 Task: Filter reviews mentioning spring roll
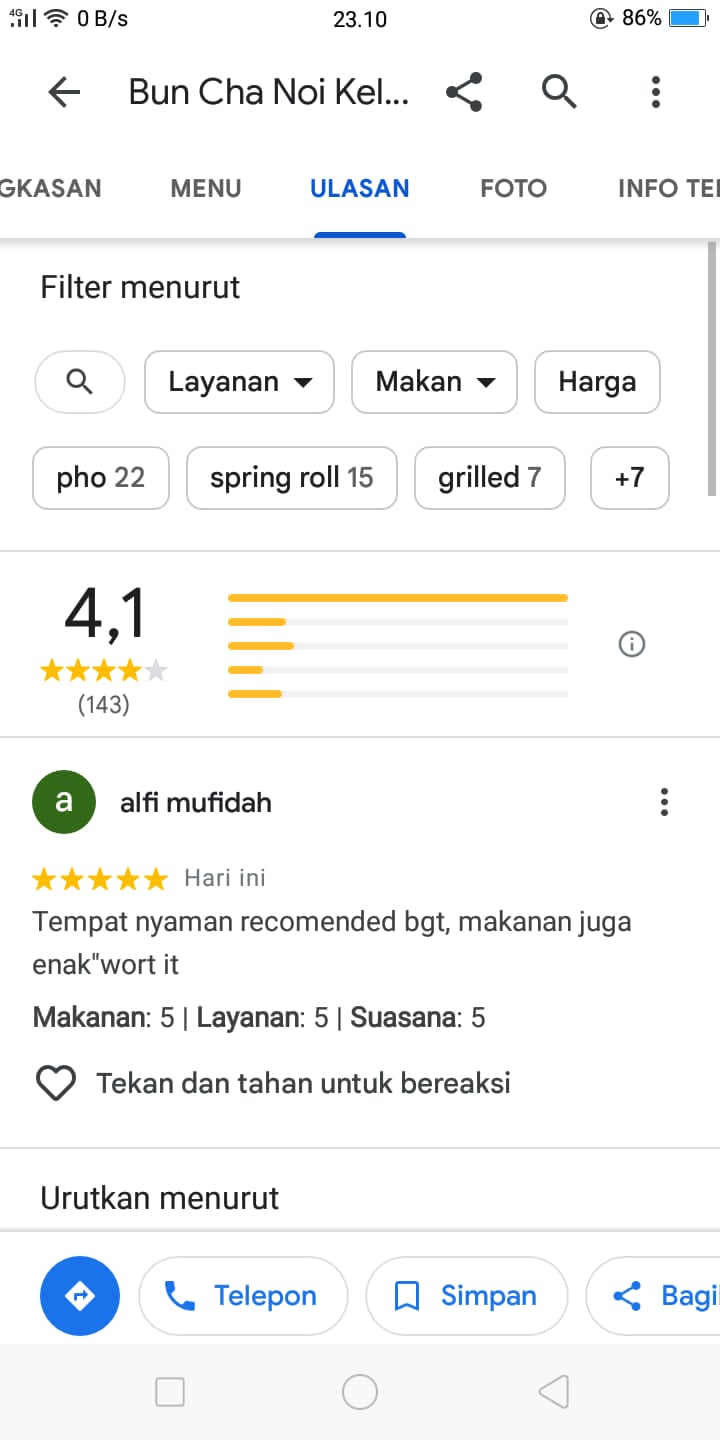tap(292, 478)
